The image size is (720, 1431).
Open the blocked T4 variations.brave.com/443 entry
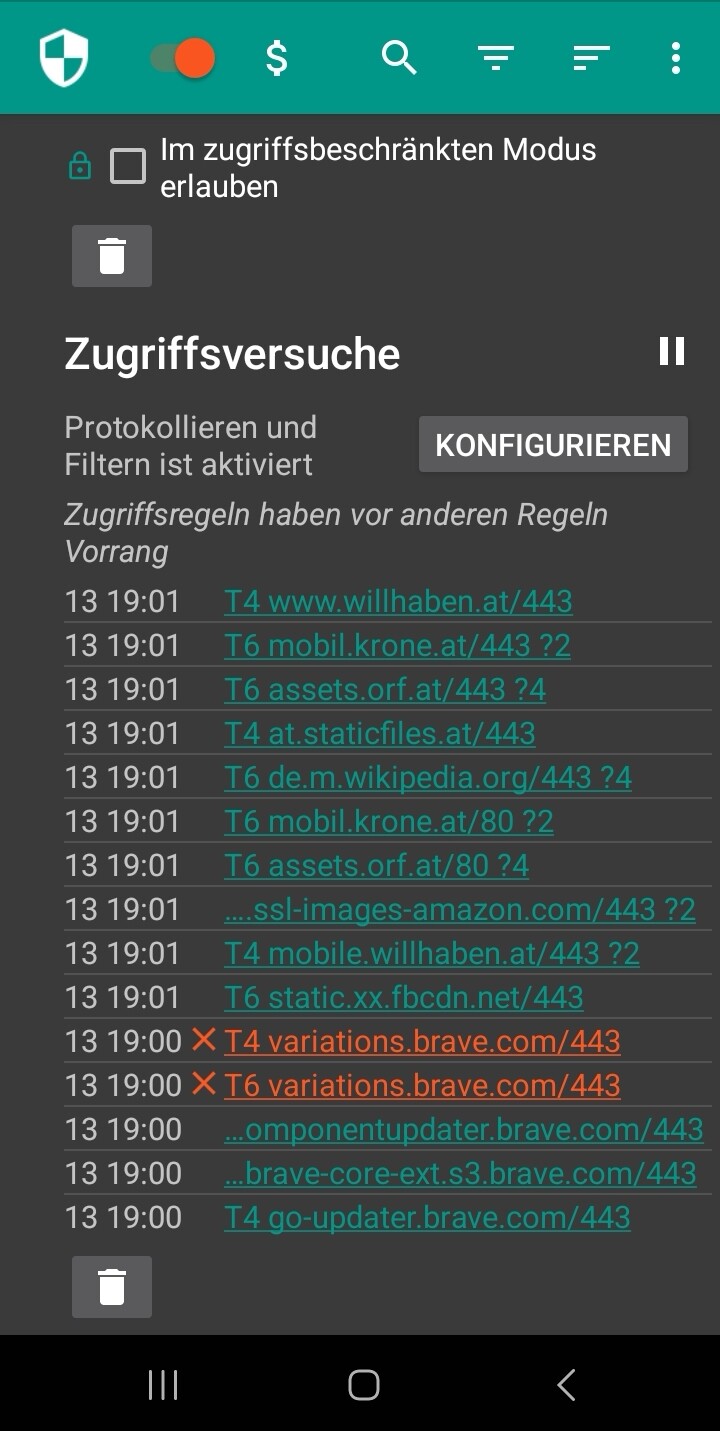tap(422, 1041)
